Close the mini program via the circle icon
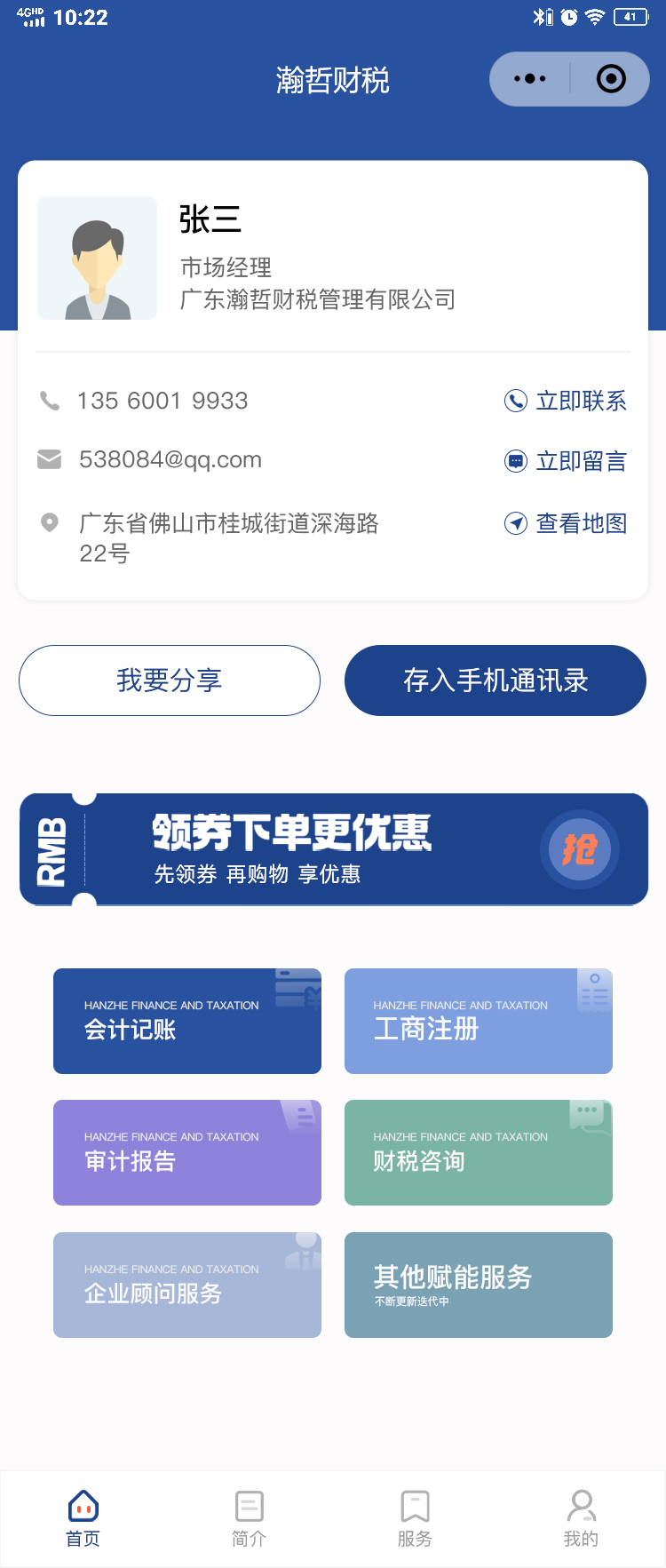The image size is (666, 1568). (610, 79)
